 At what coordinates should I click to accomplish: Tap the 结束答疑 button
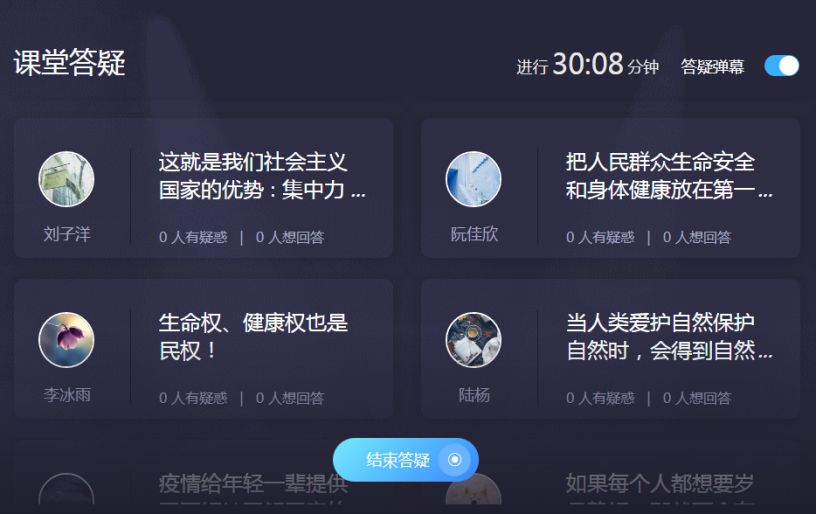(x=405, y=460)
